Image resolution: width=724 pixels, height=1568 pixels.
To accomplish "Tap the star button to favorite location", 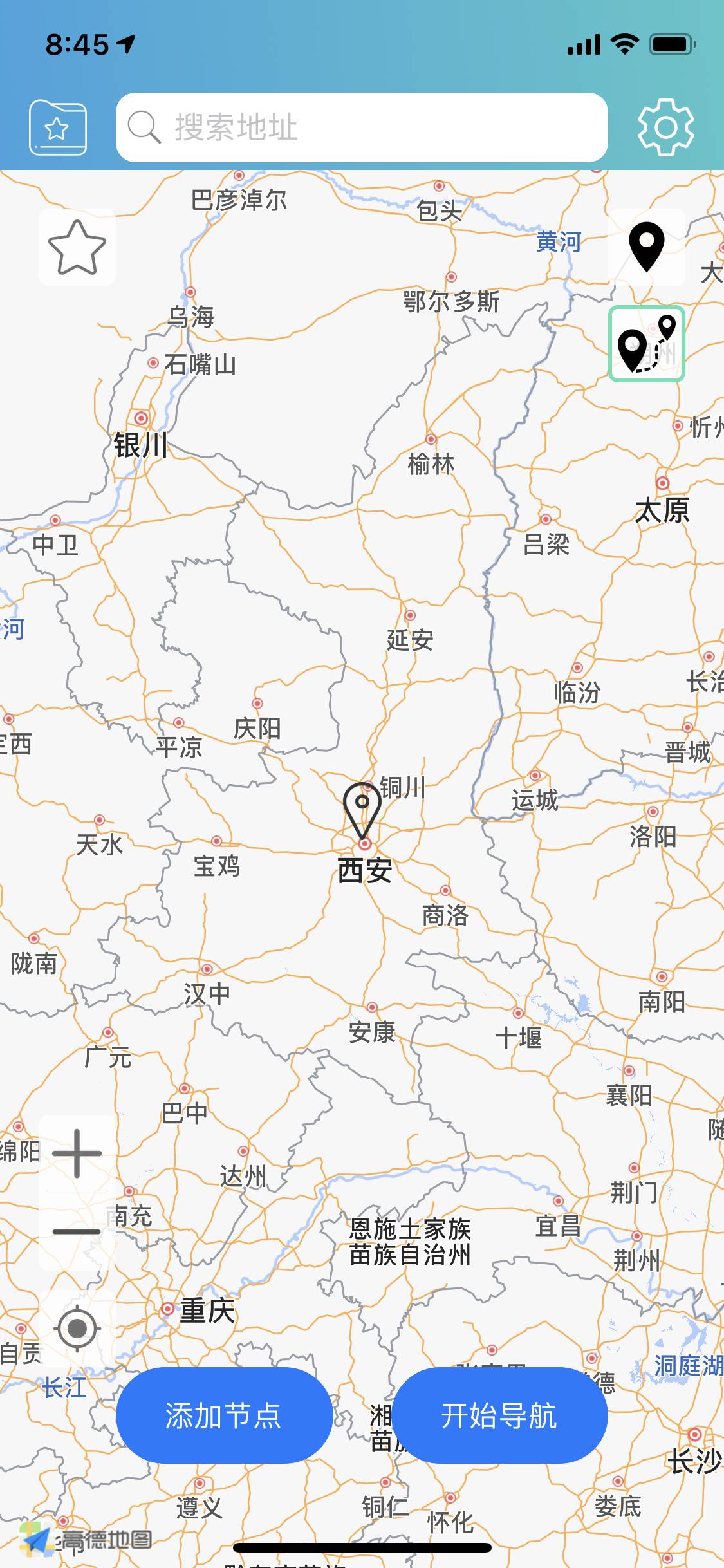I will point(77,247).
